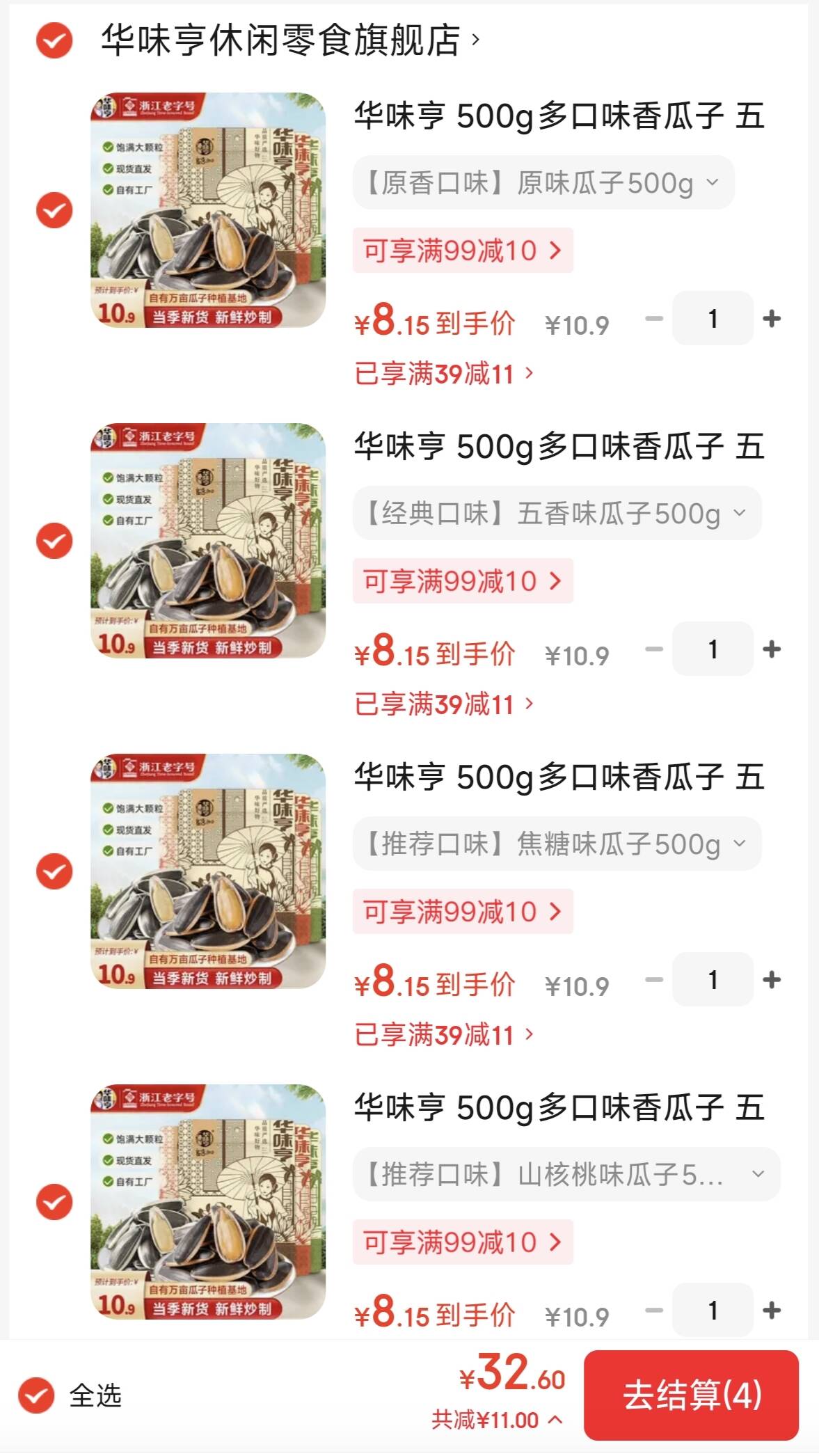Open the 华味亨休闲零食旗舰店 store page
This screenshot has width=819, height=1456.
[289, 40]
